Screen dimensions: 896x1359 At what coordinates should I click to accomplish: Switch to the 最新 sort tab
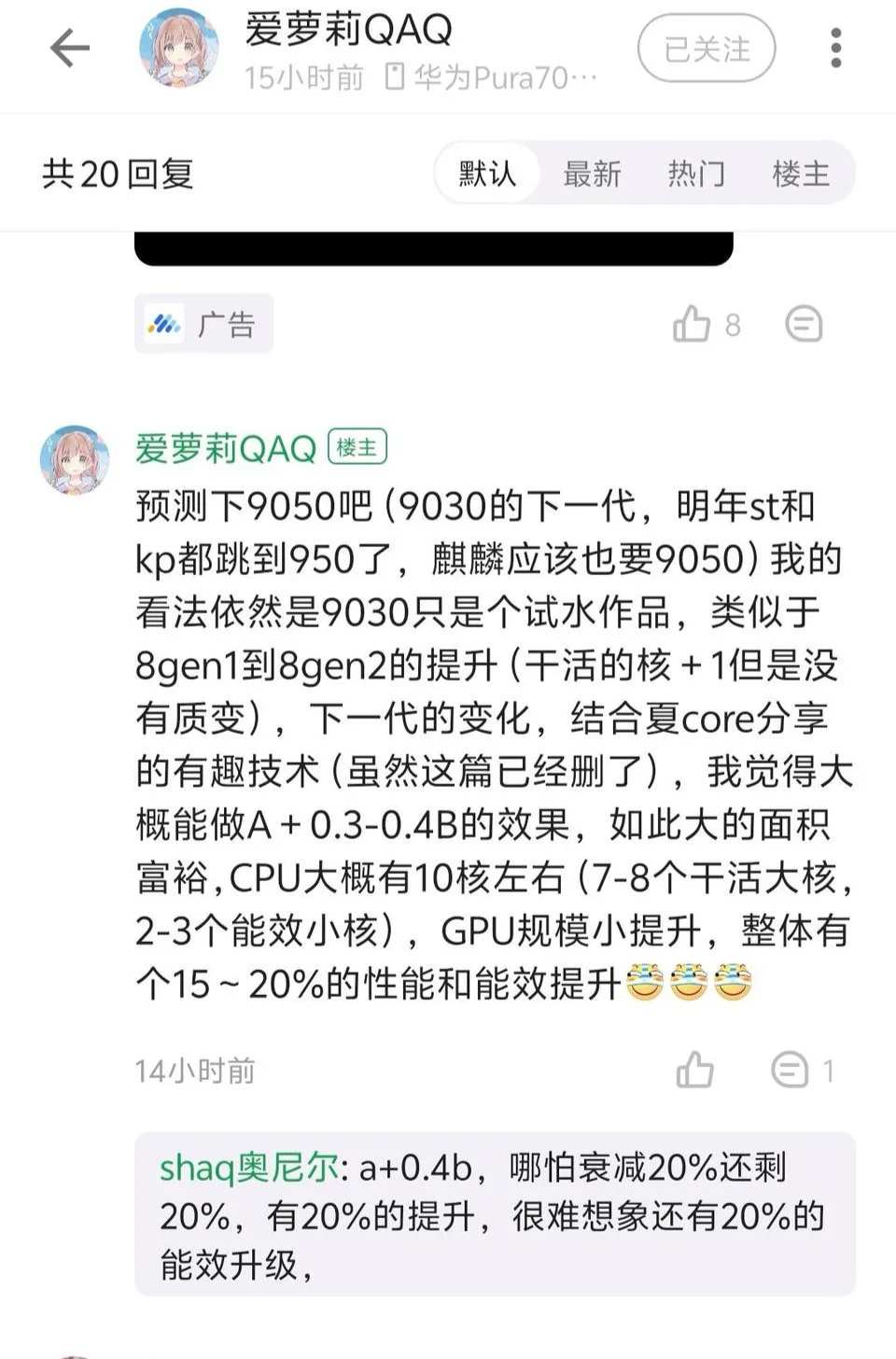point(592,174)
